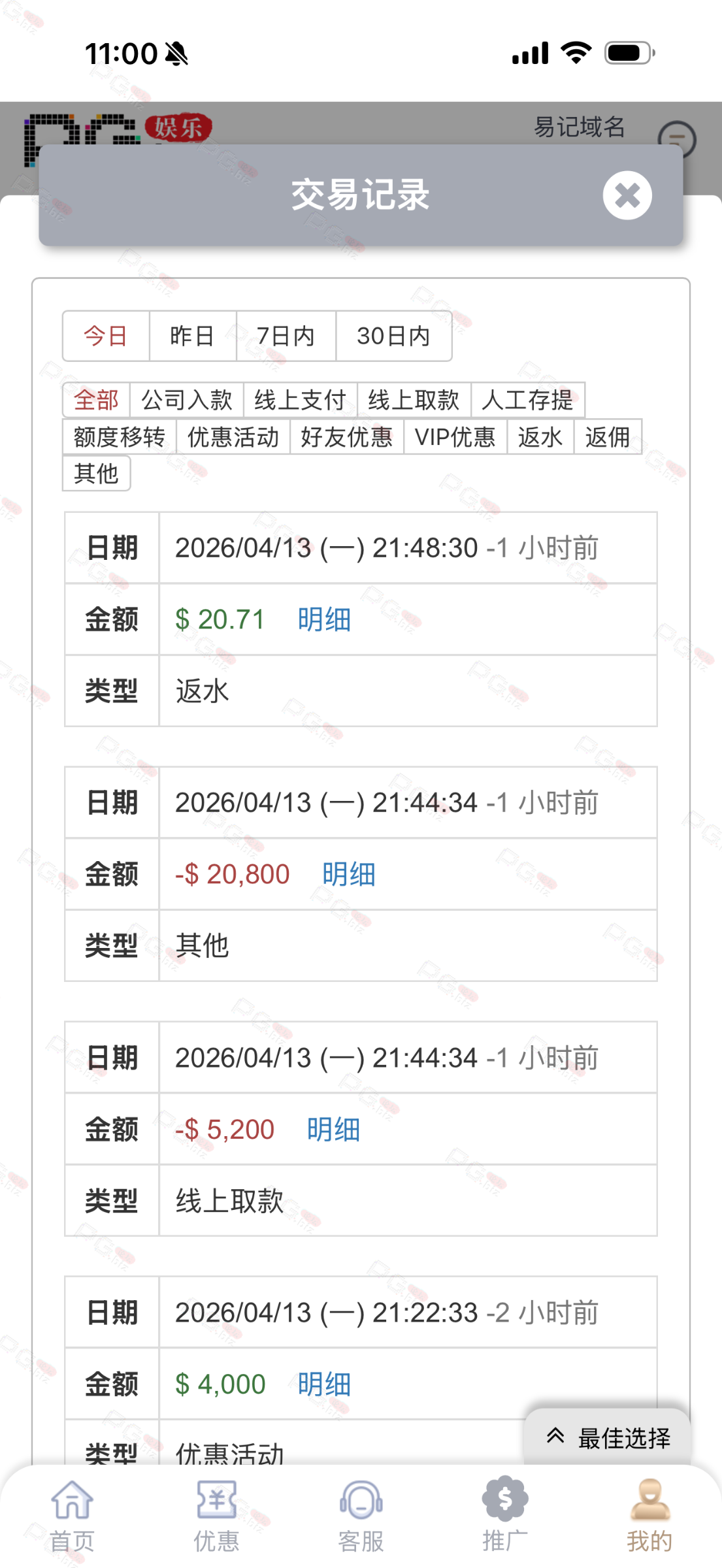Select the 返佣 filter chip
The height and width of the screenshot is (1568, 722).
tap(607, 436)
